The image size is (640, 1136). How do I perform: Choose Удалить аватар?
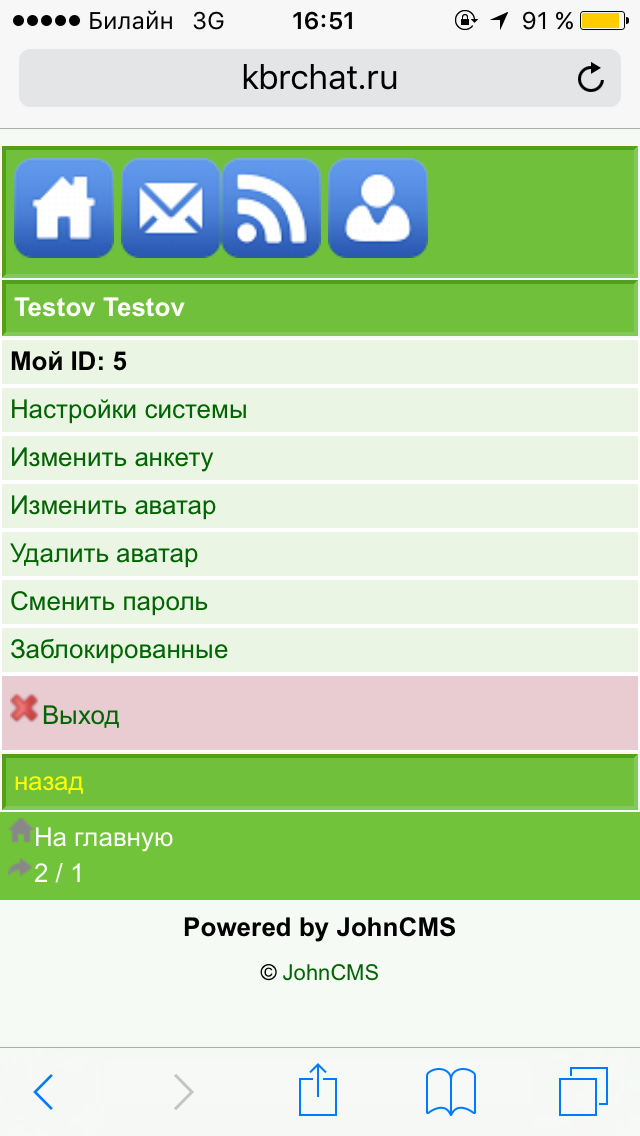104,554
